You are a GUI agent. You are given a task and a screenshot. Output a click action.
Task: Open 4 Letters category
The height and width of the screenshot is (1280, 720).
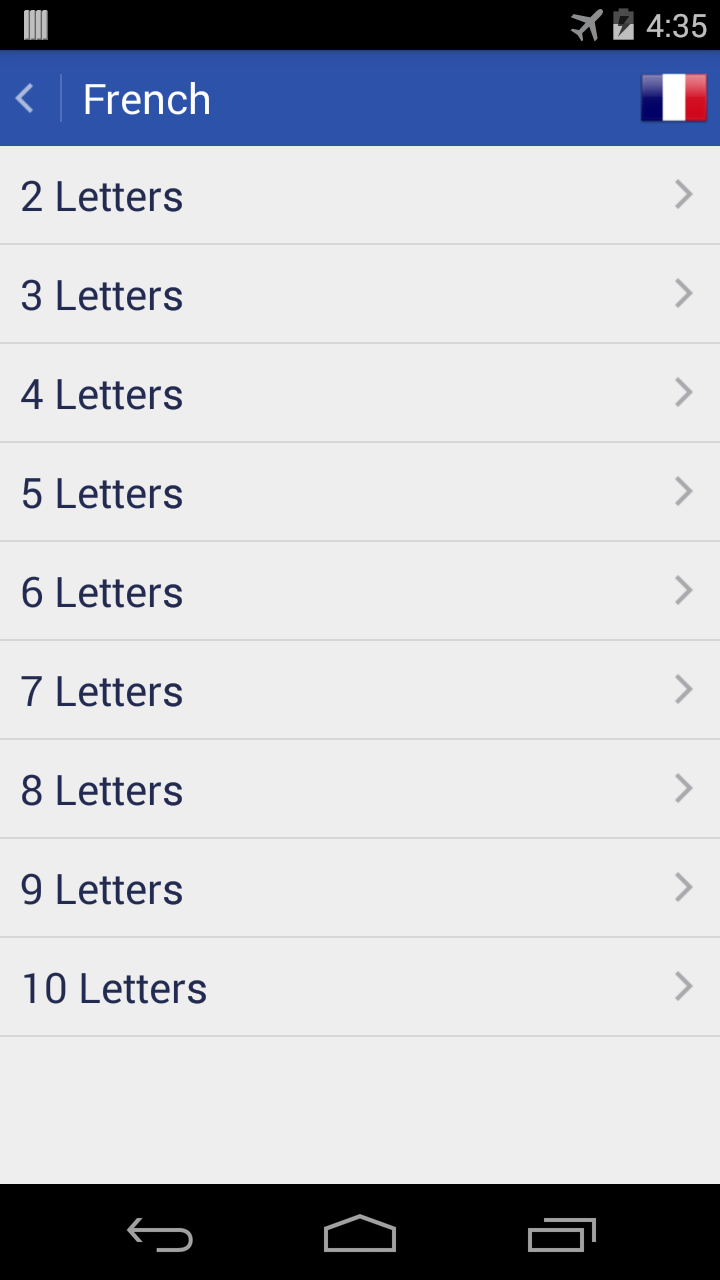[360, 394]
